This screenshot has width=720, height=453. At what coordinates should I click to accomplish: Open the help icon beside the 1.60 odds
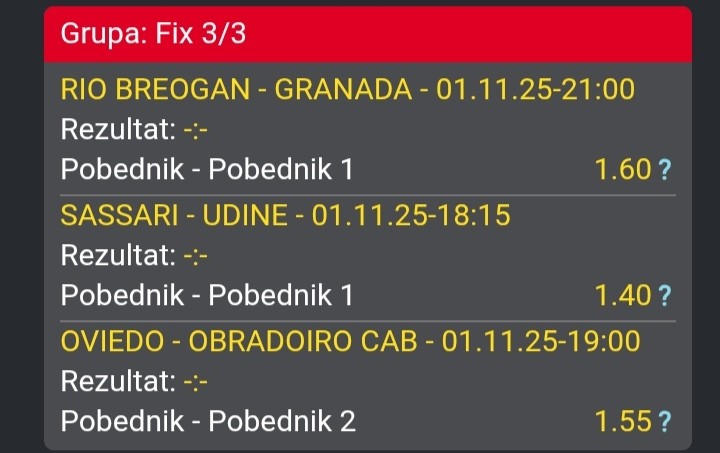[664, 170]
